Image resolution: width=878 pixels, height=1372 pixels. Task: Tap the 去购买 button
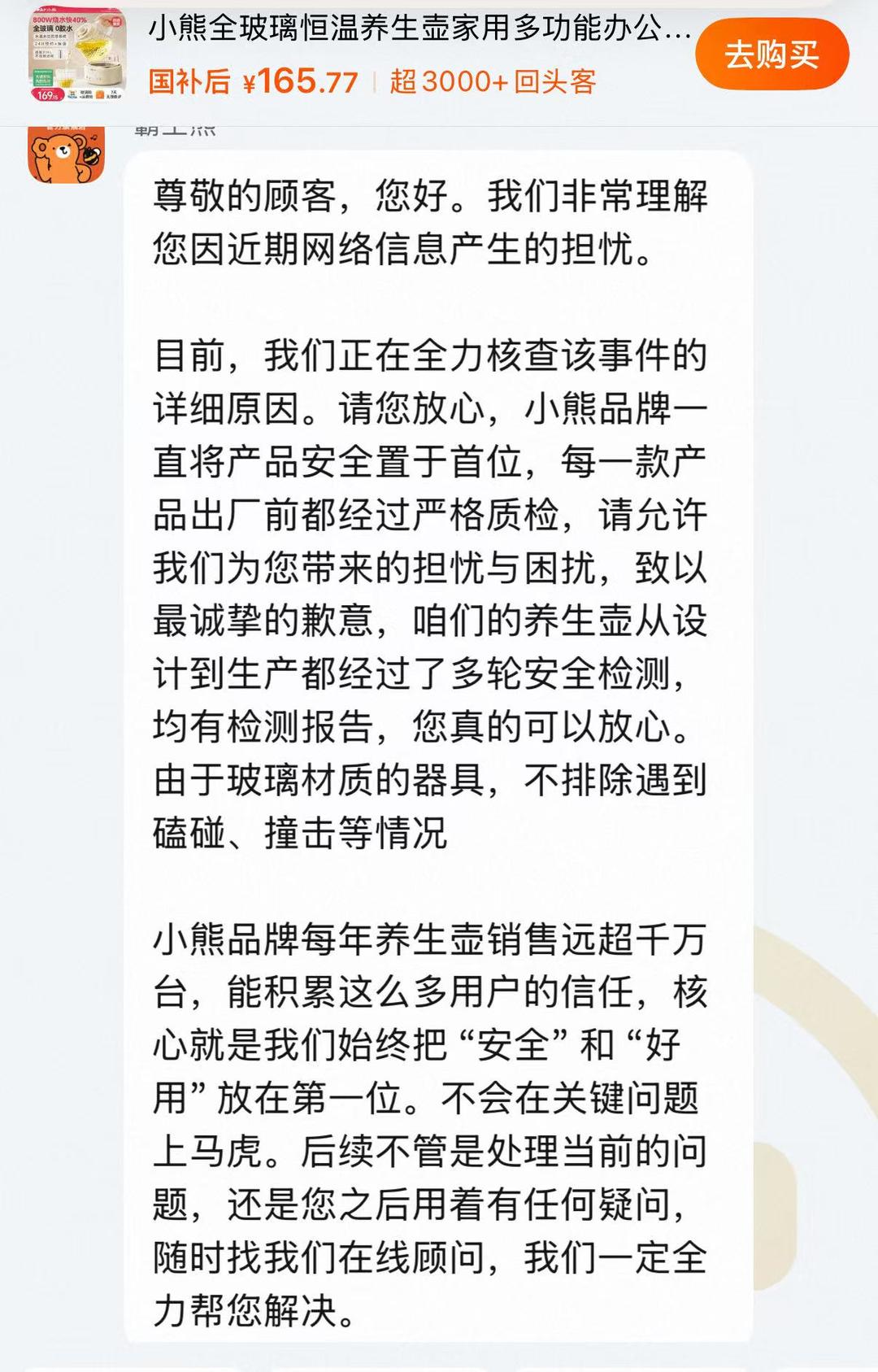pyautogui.click(x=772, y=54)
